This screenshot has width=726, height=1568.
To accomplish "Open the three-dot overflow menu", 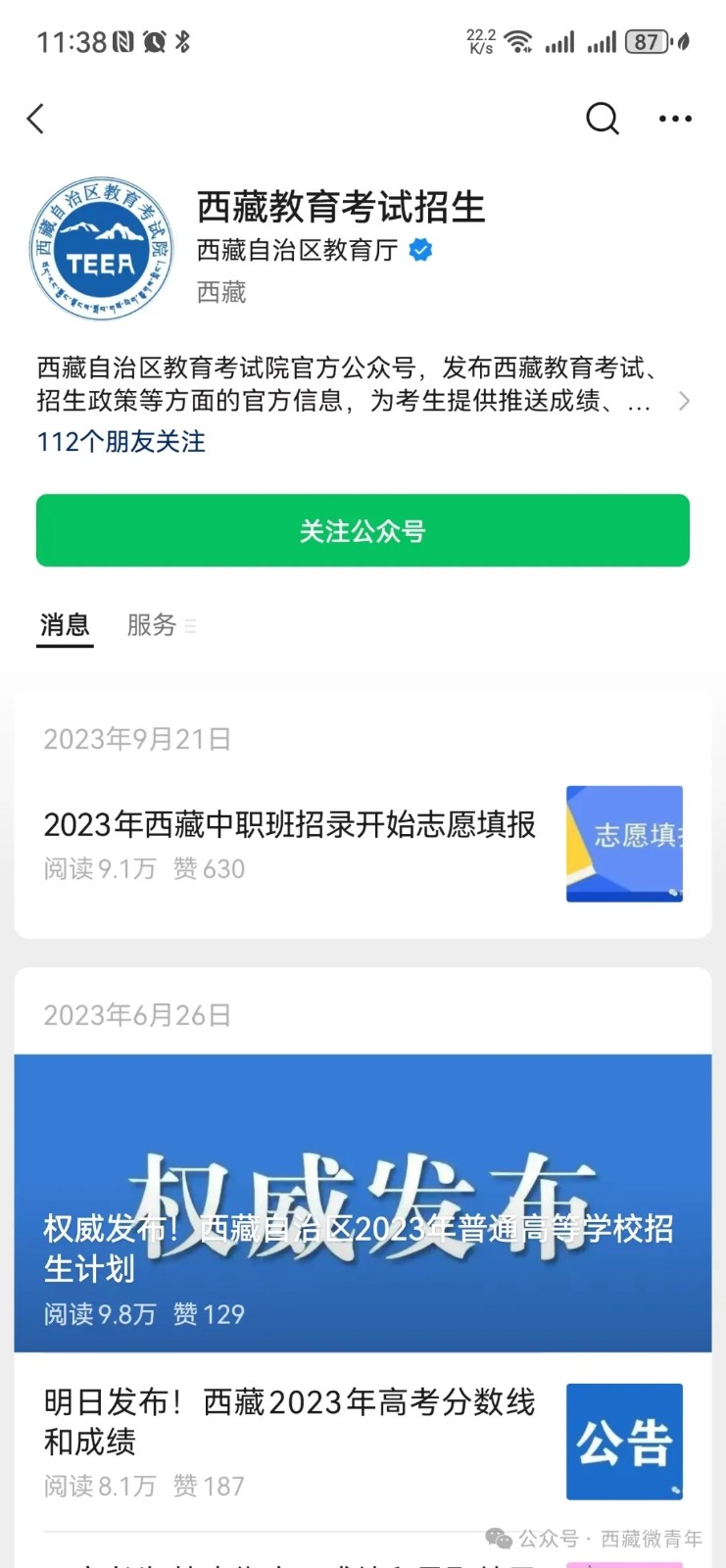I will pyautogui.click(x=675, y=119).
